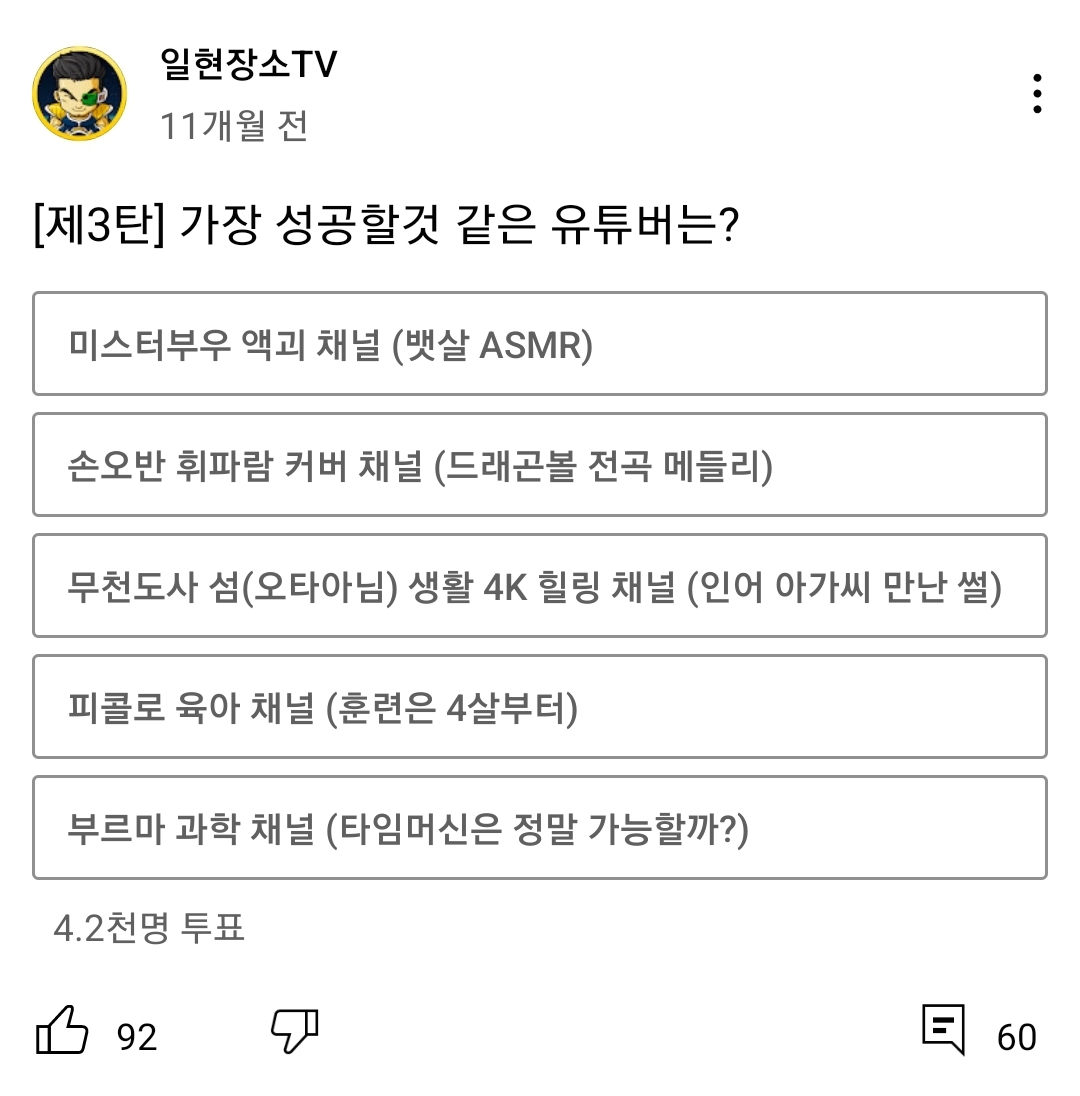Select 무천도사 섬 생활 4K 힐링 채널 option
The image size is (1080, 1096).
(x=539, y=586)
